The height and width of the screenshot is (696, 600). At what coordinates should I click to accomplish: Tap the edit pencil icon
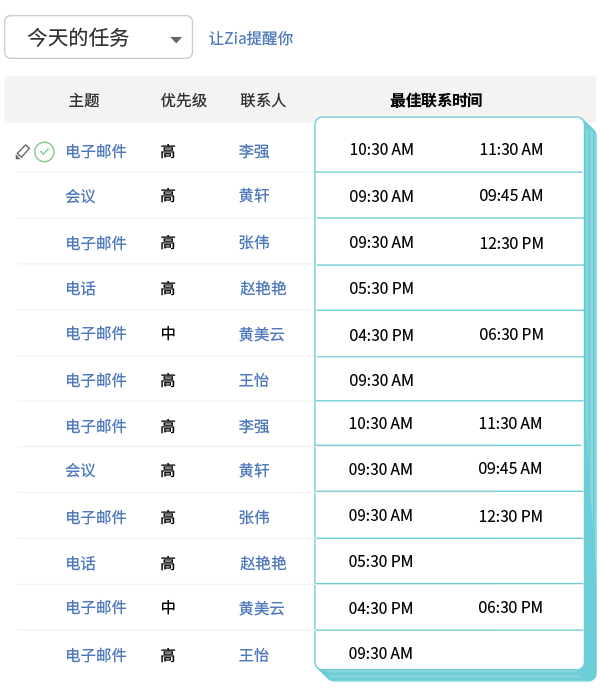pyautogui.click(x=23, y=152)
